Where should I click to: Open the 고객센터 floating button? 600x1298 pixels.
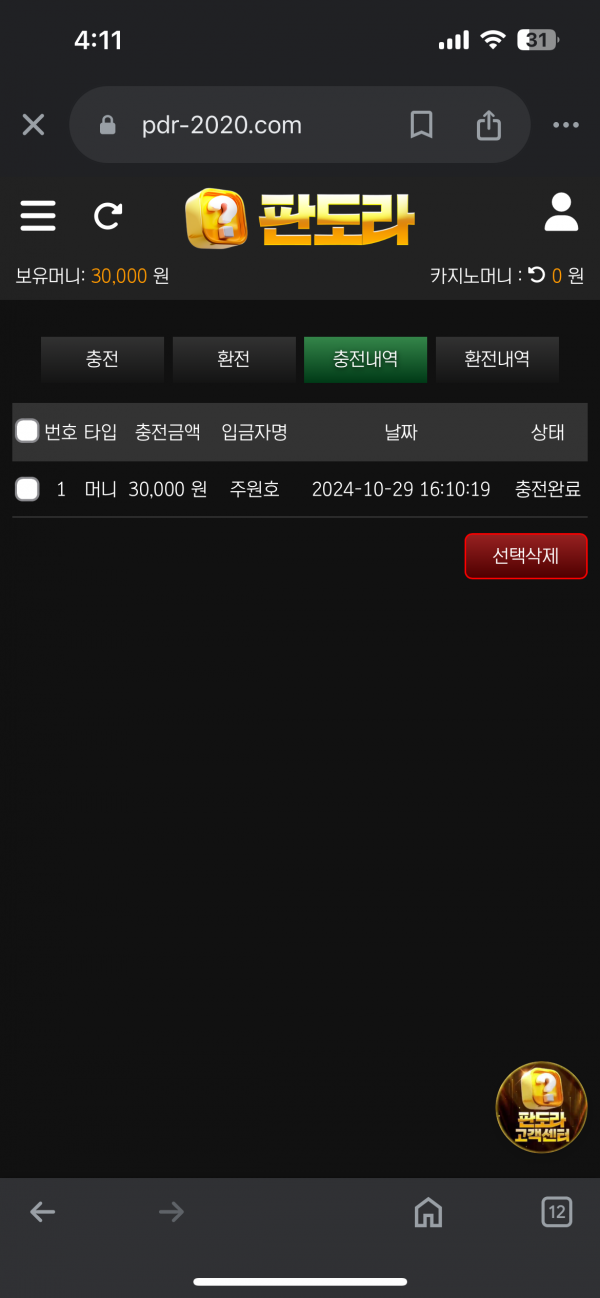pos(541,1107)
